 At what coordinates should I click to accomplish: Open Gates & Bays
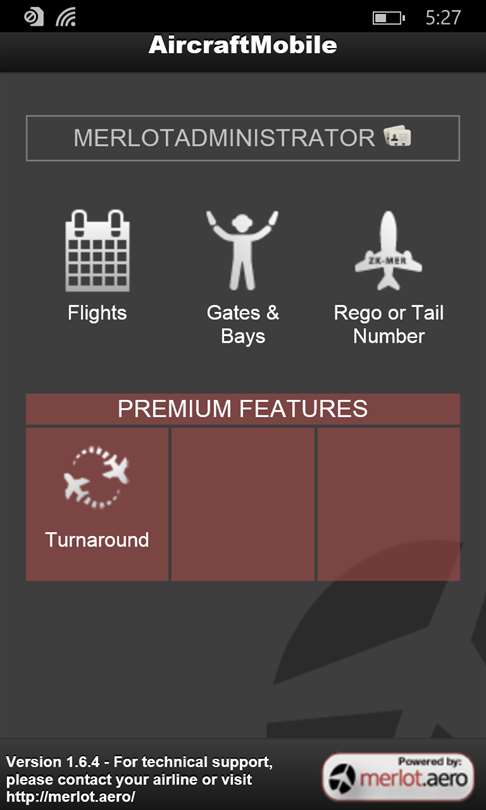pos(243,277)
